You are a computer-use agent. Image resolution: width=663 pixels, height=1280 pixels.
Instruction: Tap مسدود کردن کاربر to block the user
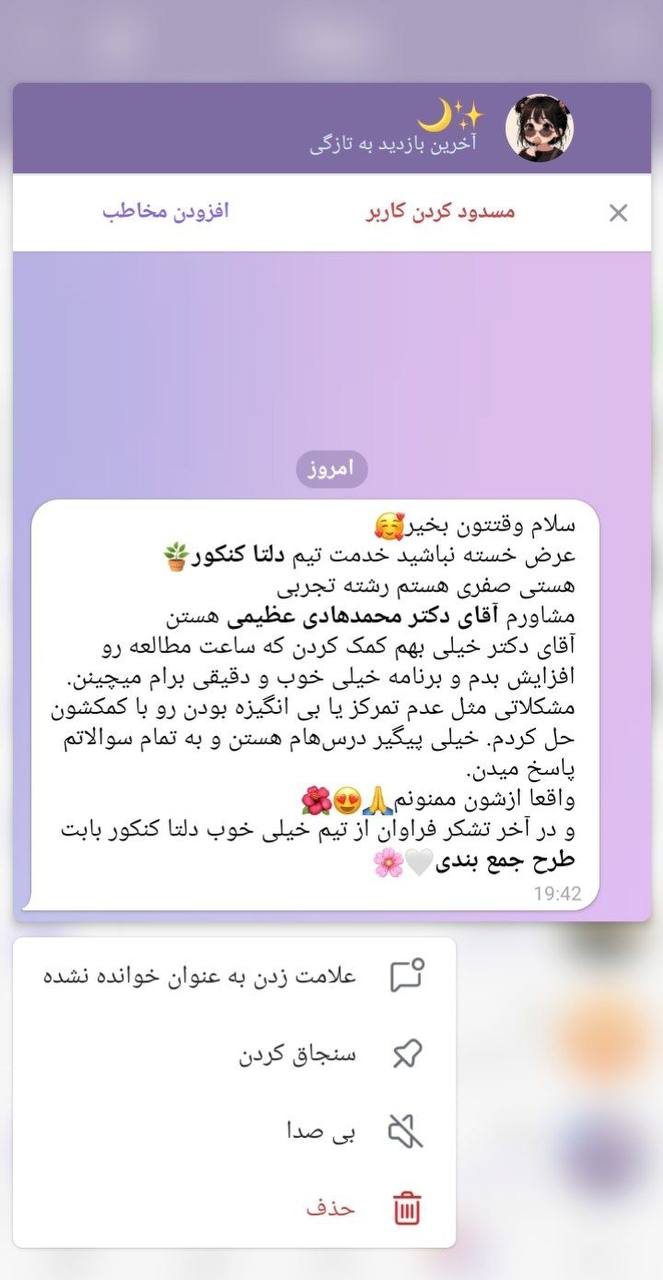[439, 212]
